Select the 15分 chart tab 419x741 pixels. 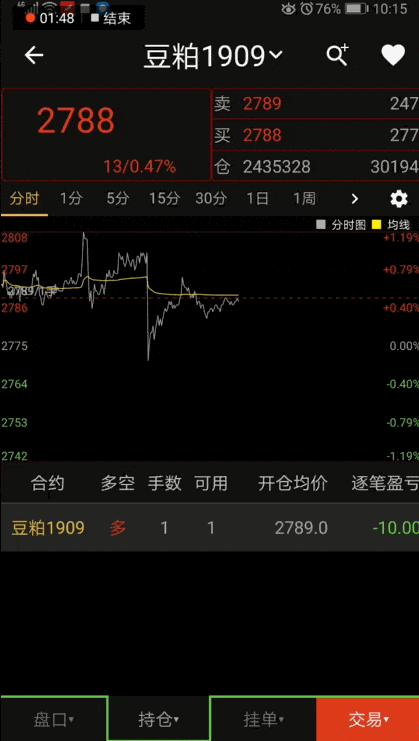click(164, 198)
